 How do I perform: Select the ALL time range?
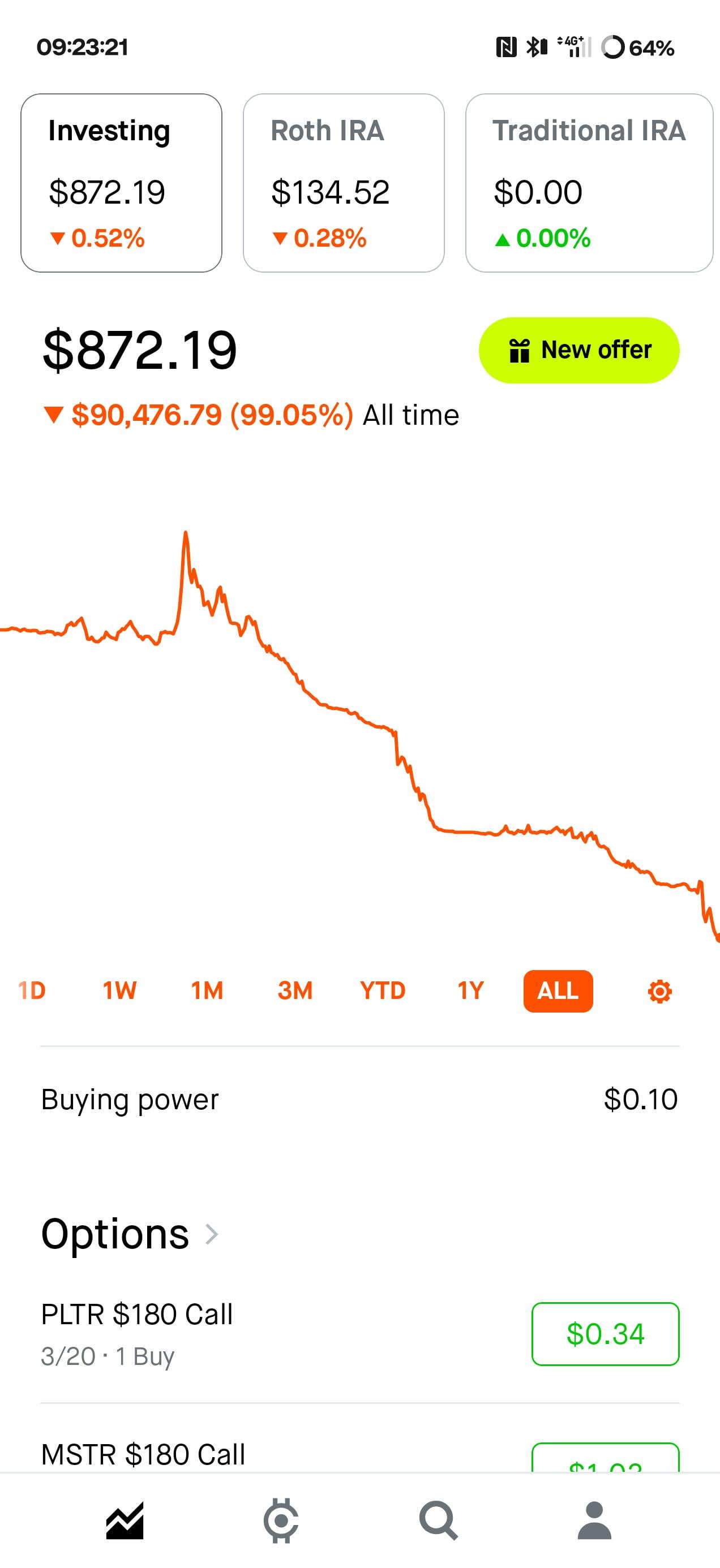558,991
